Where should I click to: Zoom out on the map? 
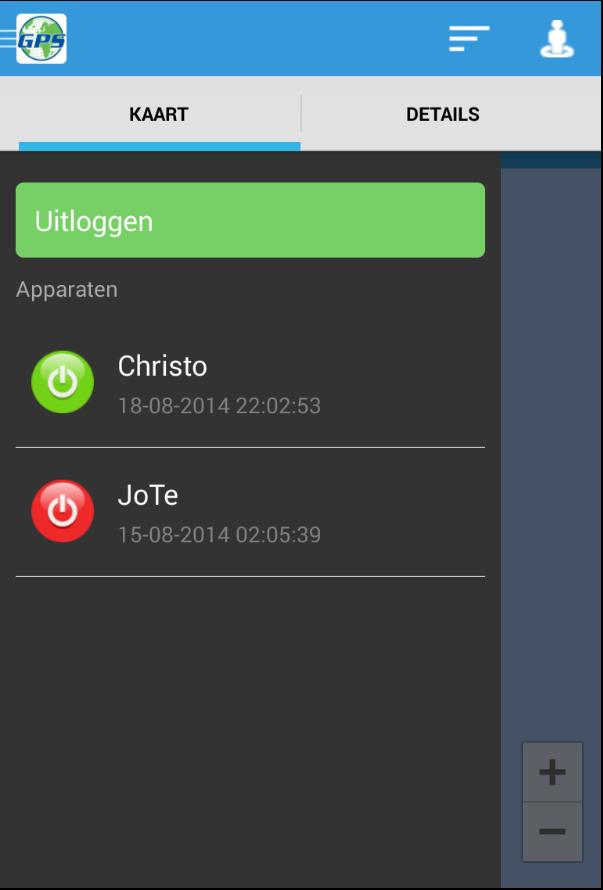(552, 831)
